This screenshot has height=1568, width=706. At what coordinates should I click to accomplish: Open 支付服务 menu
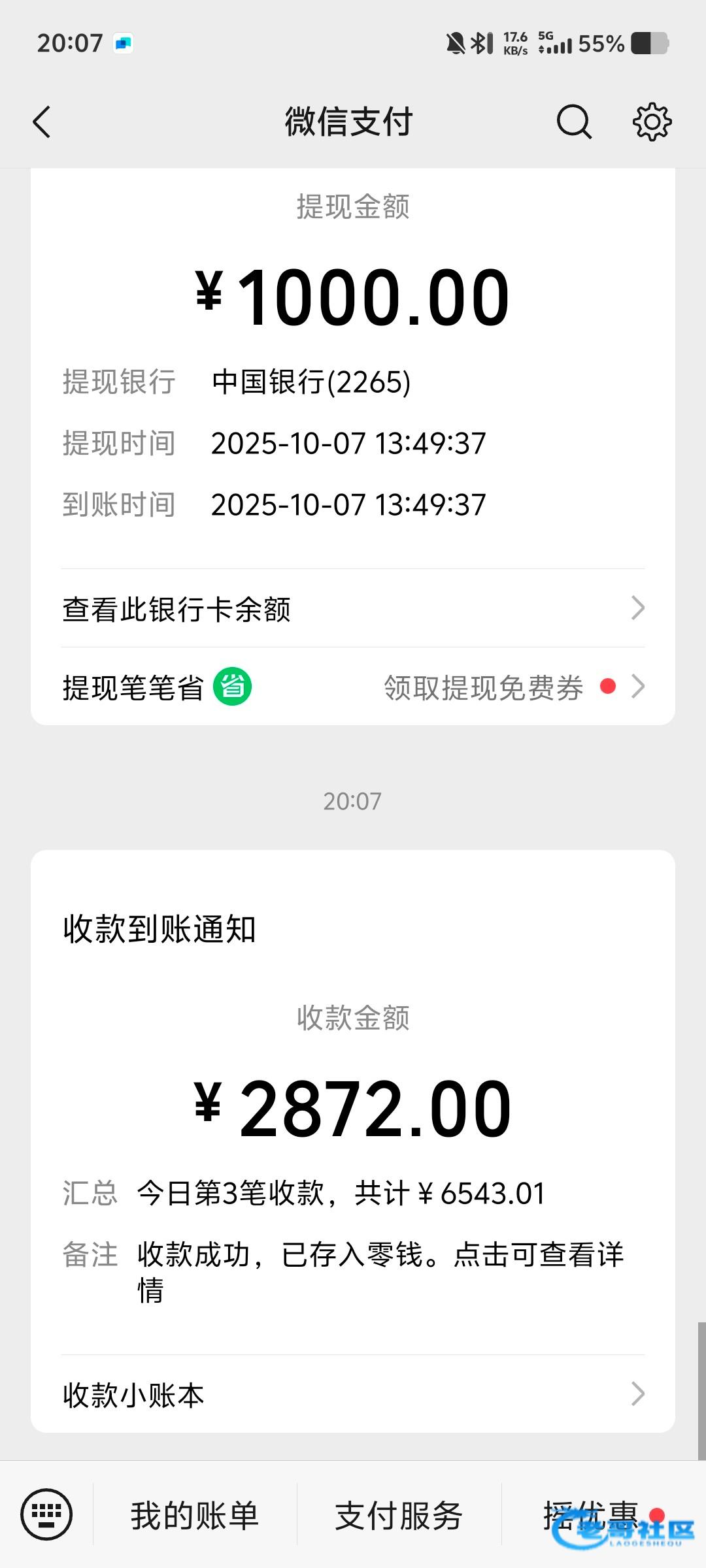tap(399, 1515)
